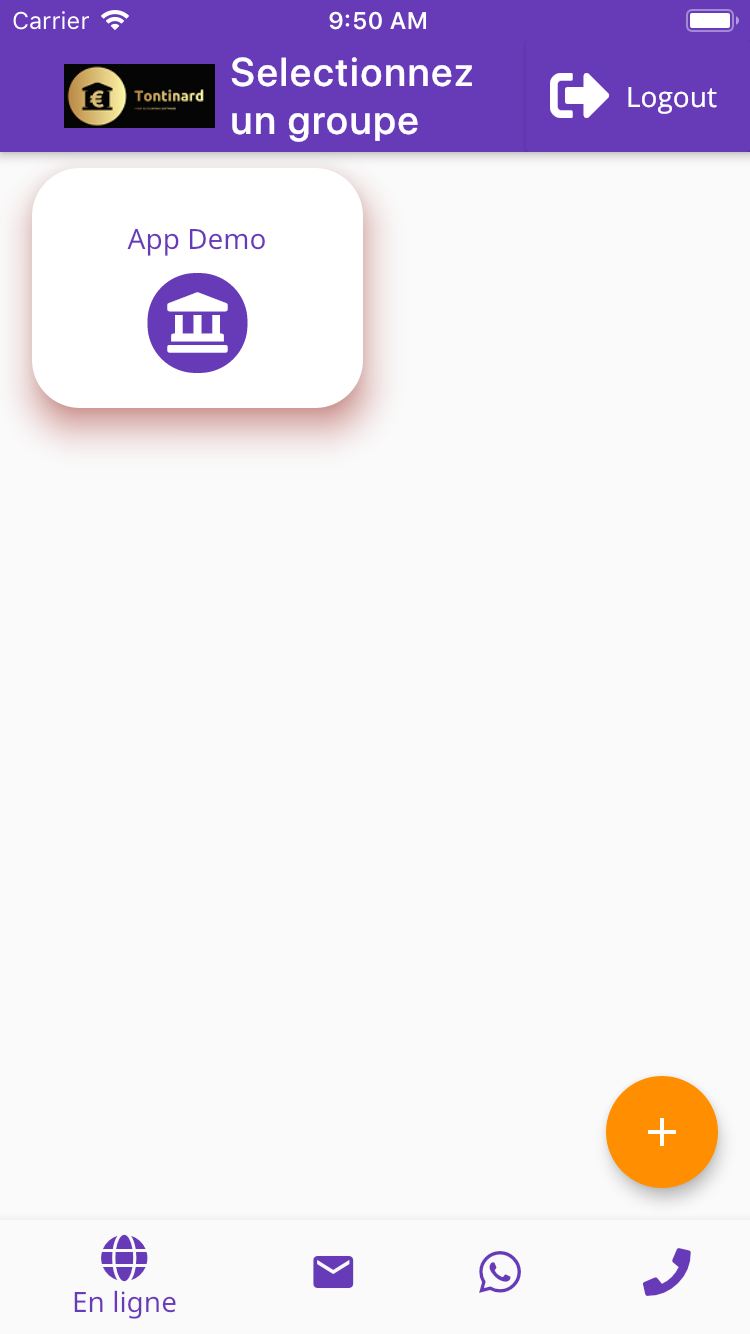Contact support via the email icon
This screenshot has width=750, height=1334.
pyautogui.click(x=333, y=1272)
